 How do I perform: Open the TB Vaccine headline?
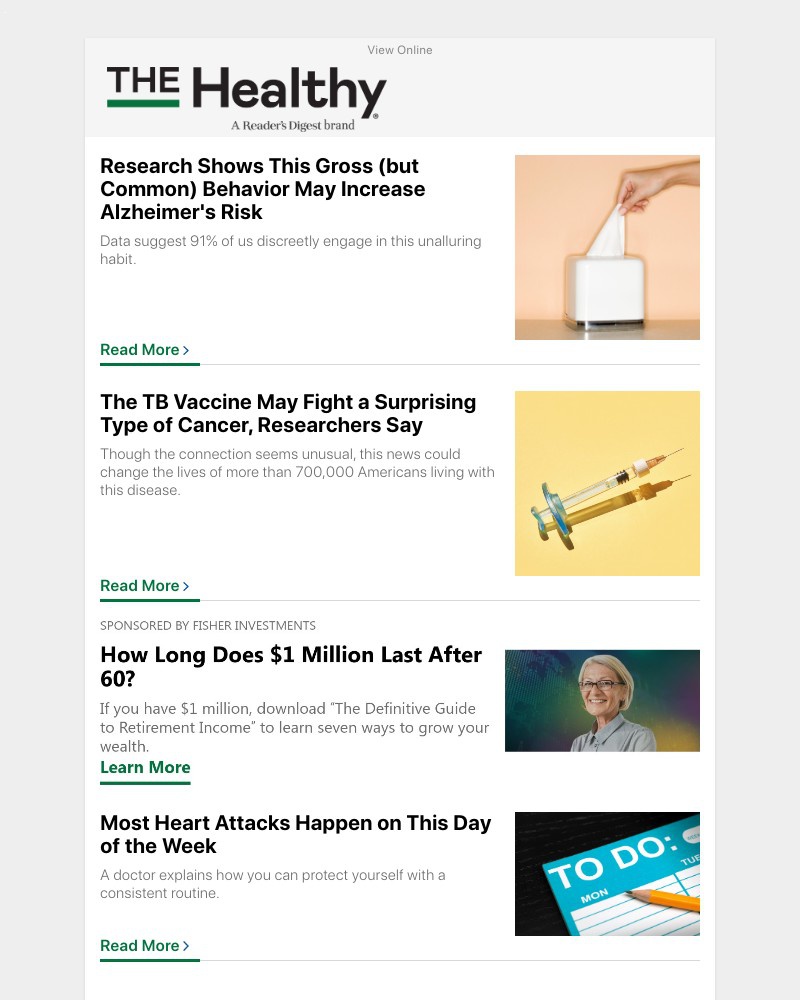coord(288,413)
